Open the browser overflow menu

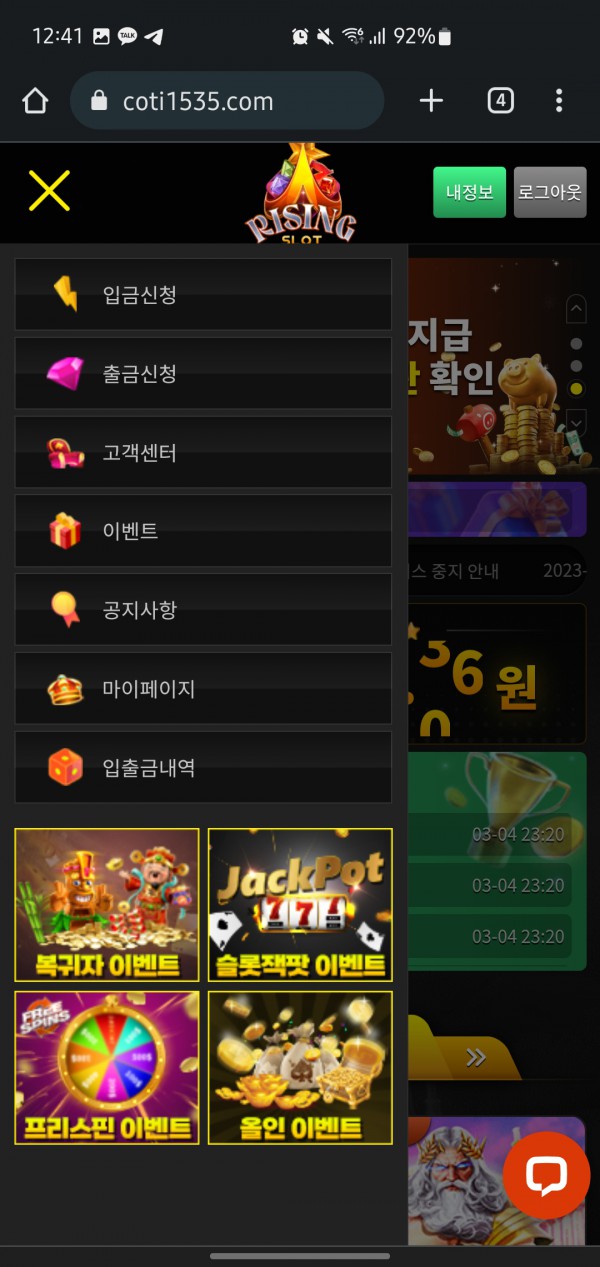559,101
